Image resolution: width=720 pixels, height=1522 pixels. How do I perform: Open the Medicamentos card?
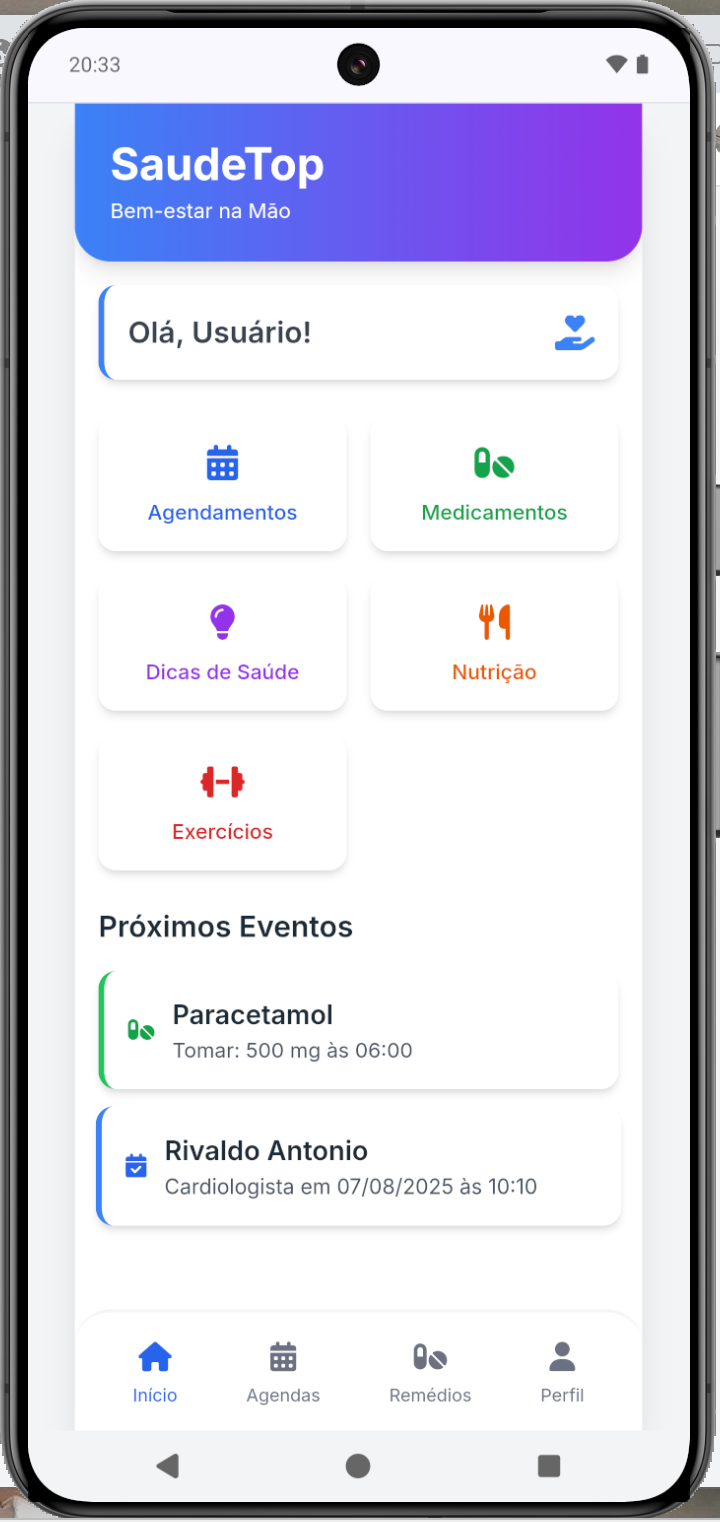point(494,486)
